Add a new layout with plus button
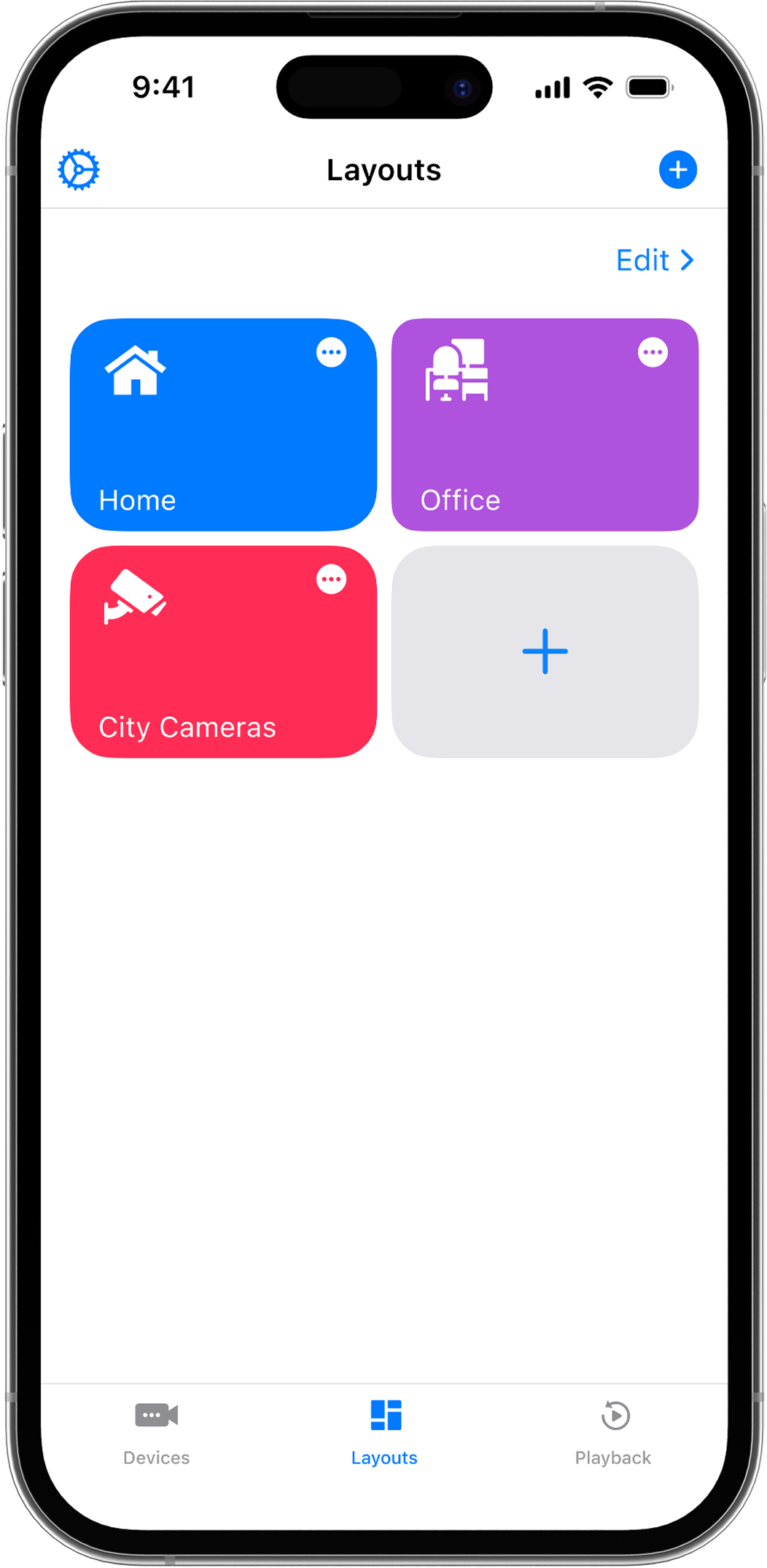Image resolution: width=767 pixels, height=1568 pixels. (x=677, y=170)
